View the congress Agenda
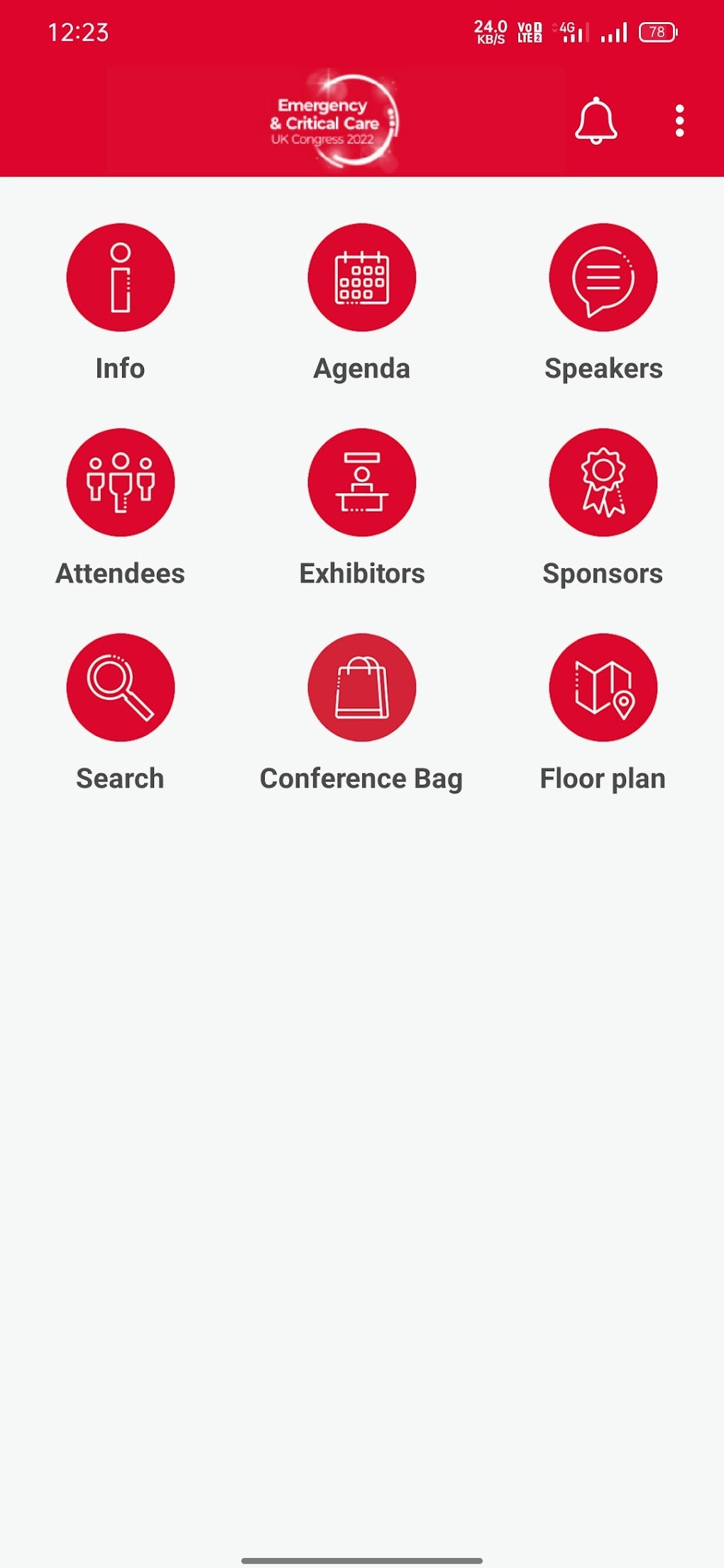724x1568 pixels. [362, 277]
